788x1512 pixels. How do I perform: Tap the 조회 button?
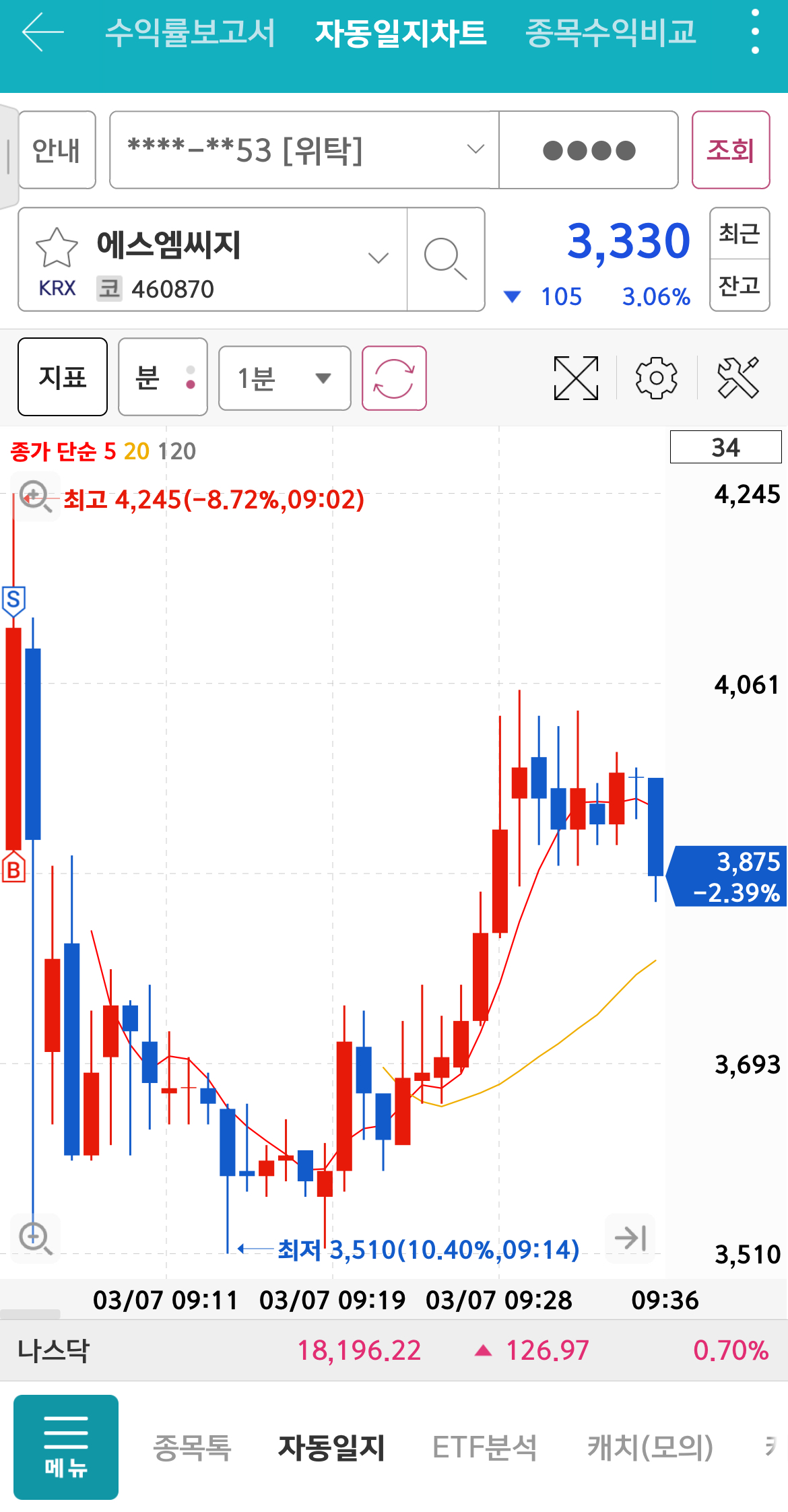click(x=731, y=150)
